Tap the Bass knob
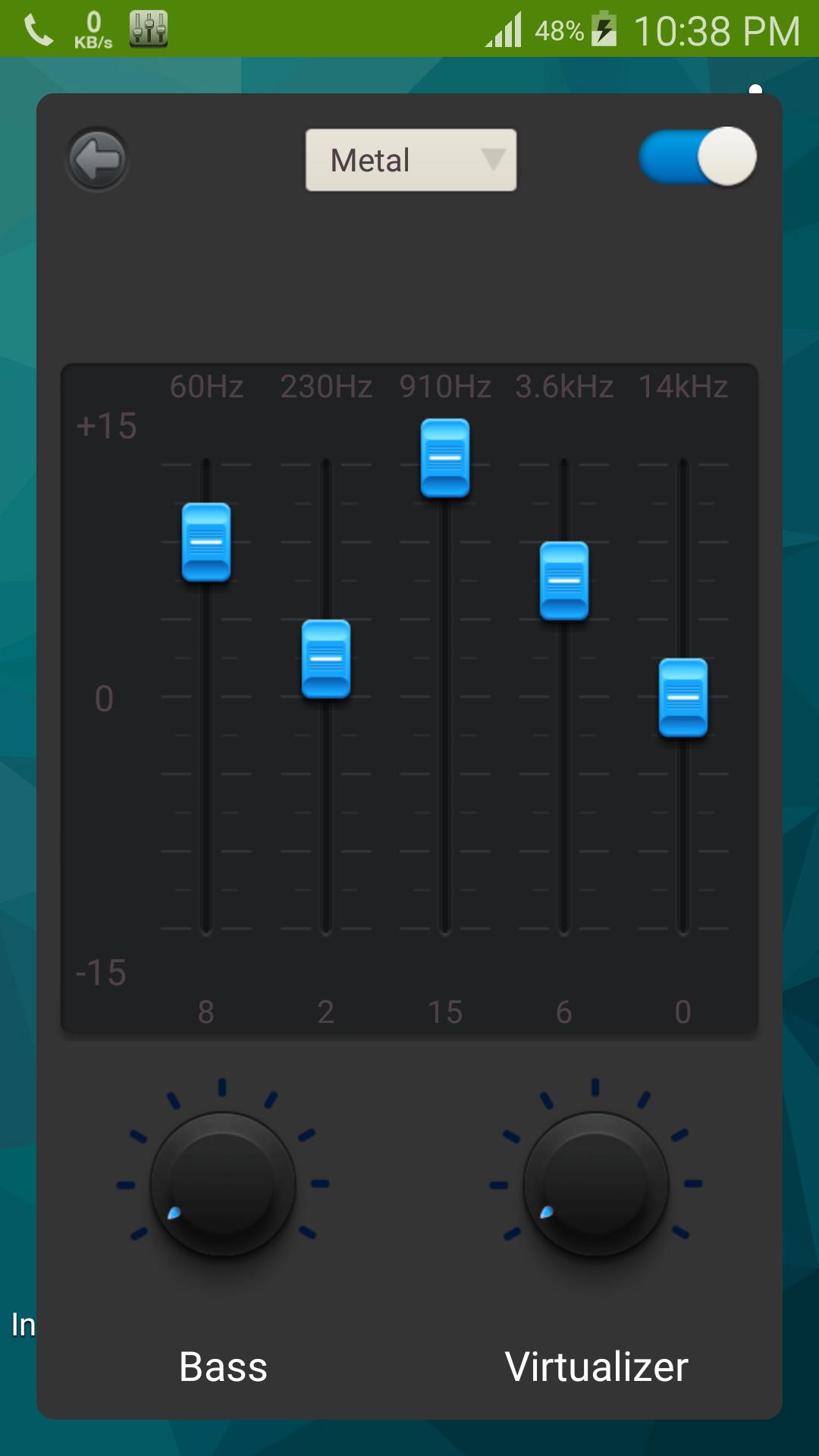819x1456 pixels. pyautogui.click(x=222, y=1184)
